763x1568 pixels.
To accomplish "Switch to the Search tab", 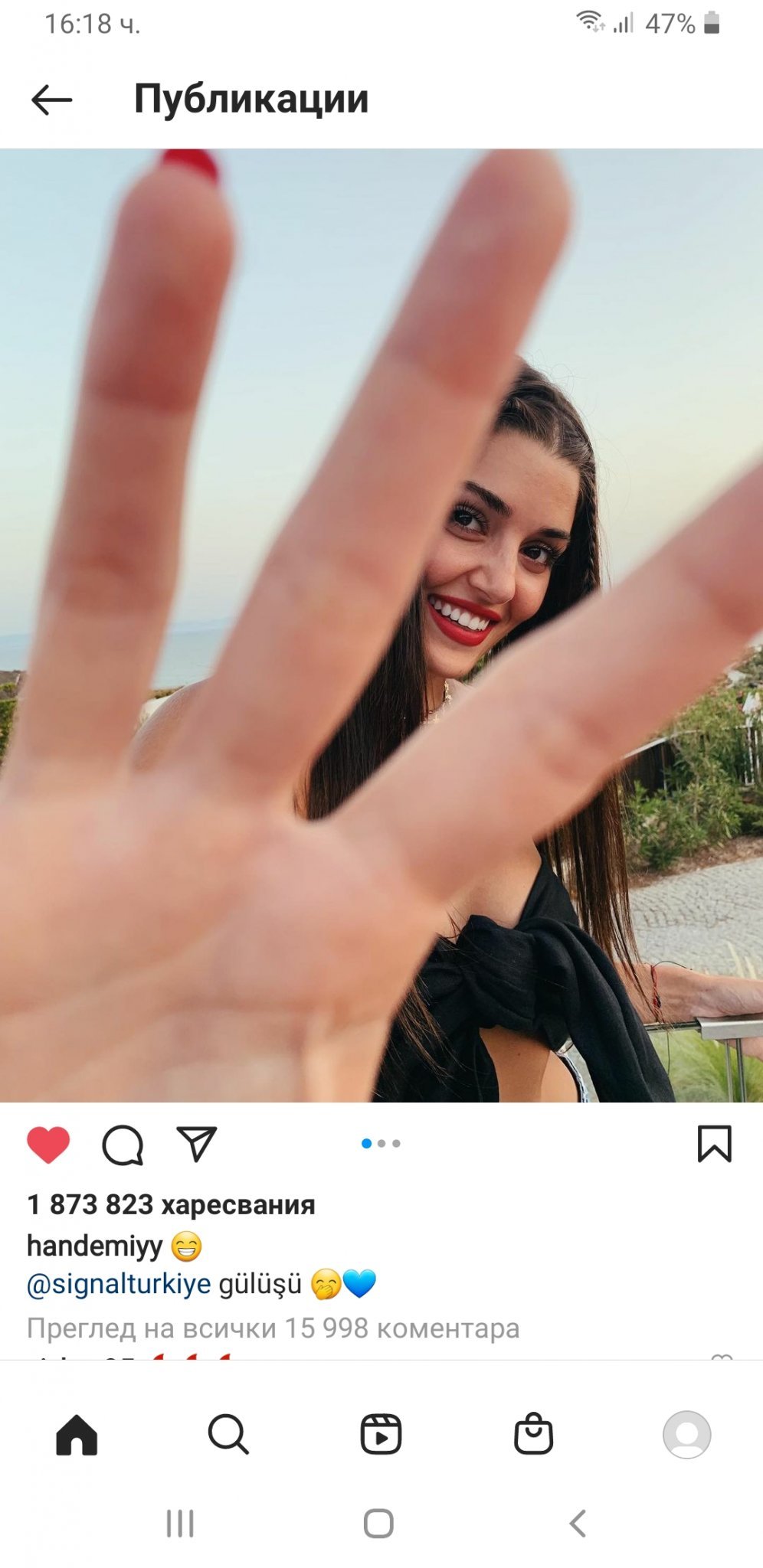I will point(228,1434).
